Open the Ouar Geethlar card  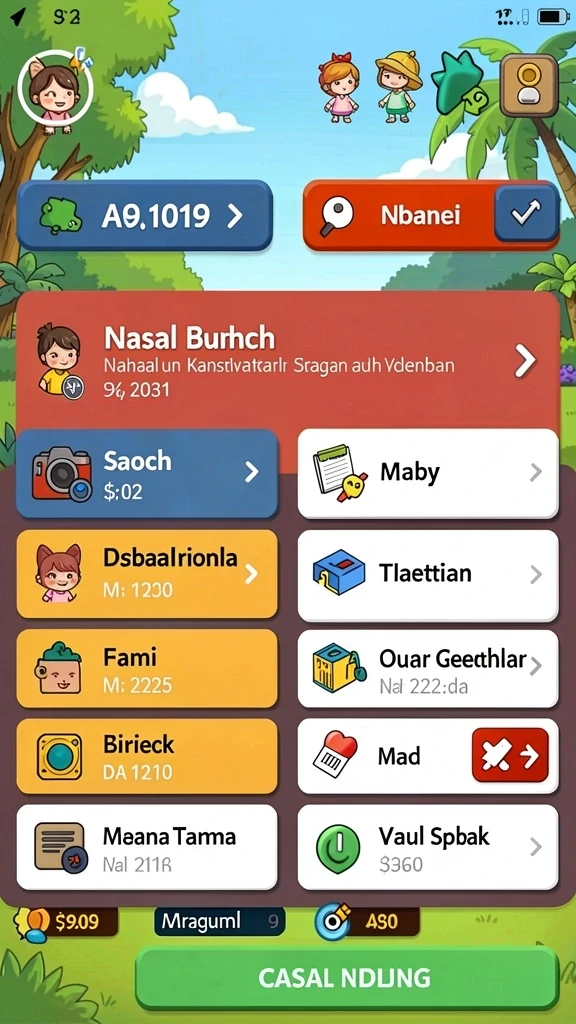click(428, 669)
